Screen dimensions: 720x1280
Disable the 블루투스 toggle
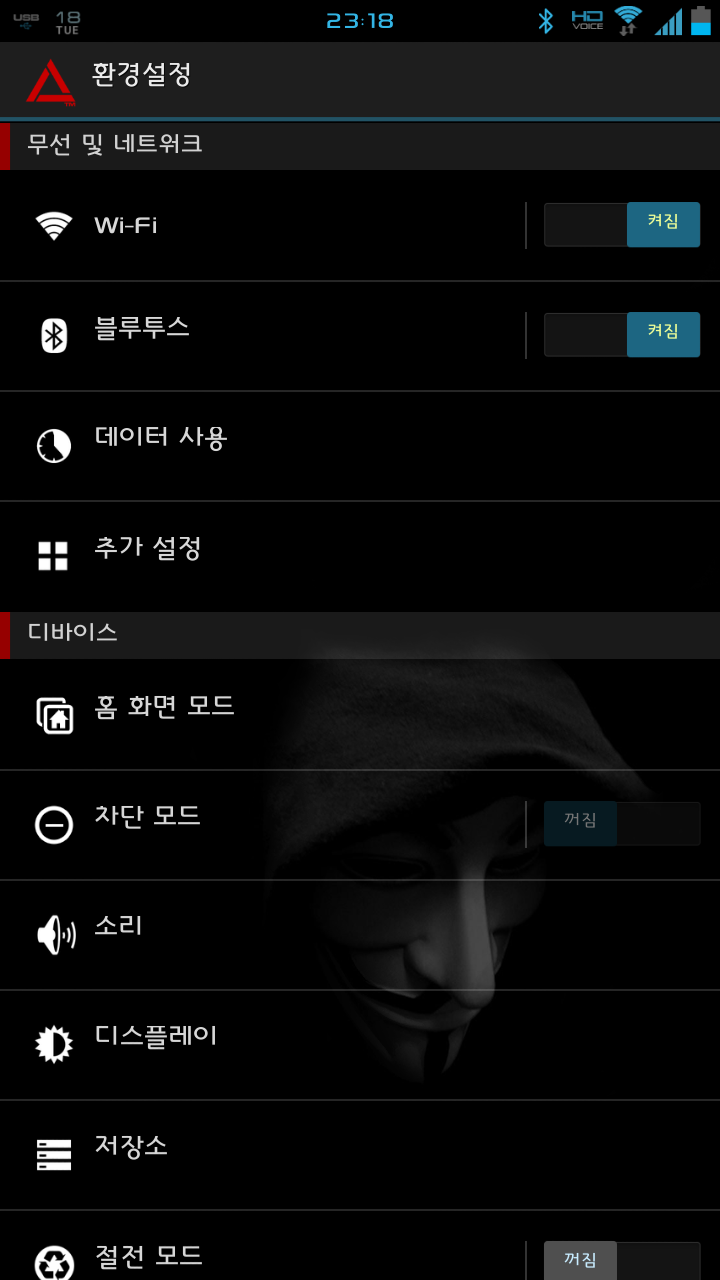point(621,335)
